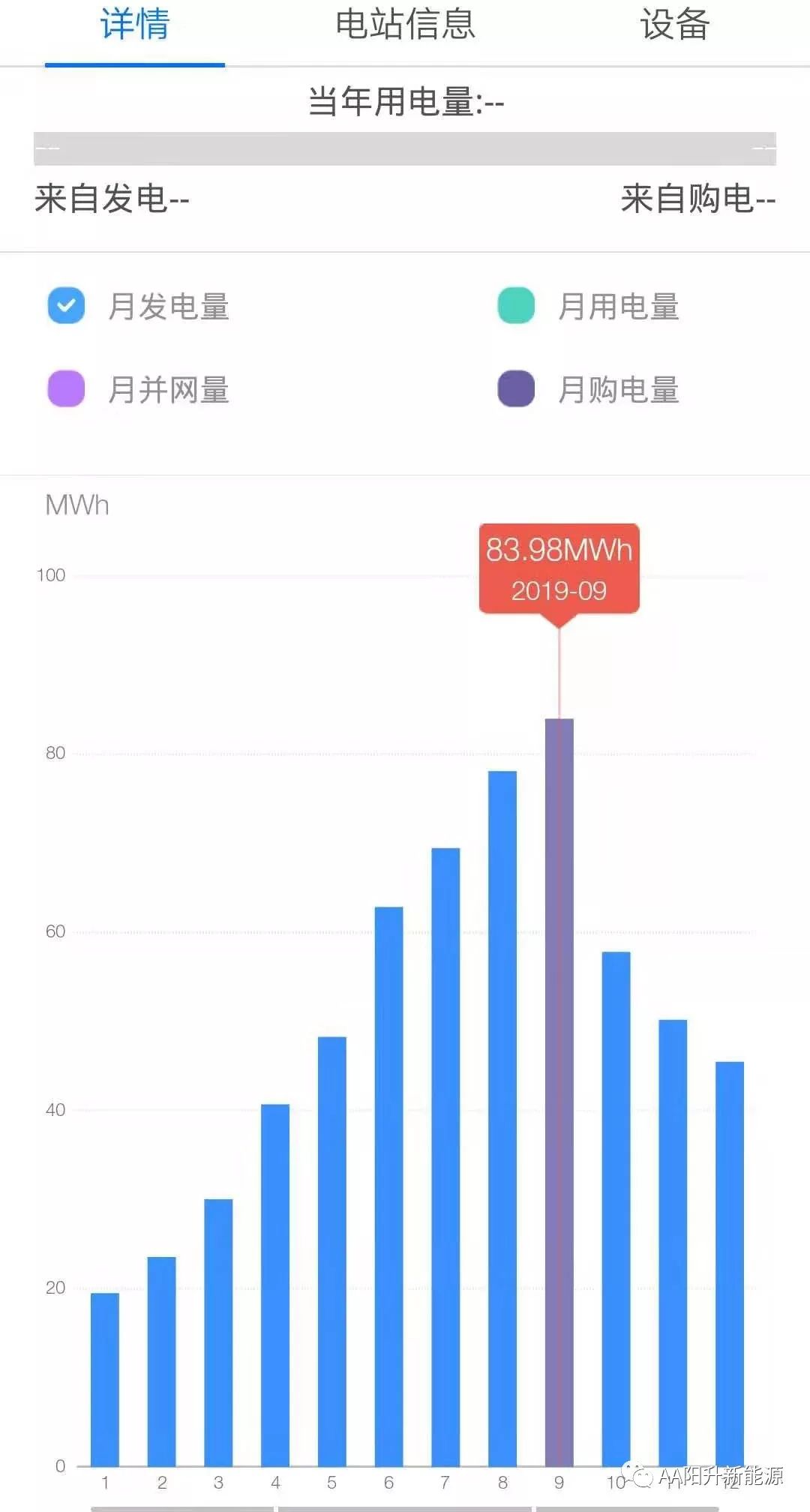Select the month 4 bar in chart
The width and height of the screenshot is (810, 1512).
[x=275, y=1284]
